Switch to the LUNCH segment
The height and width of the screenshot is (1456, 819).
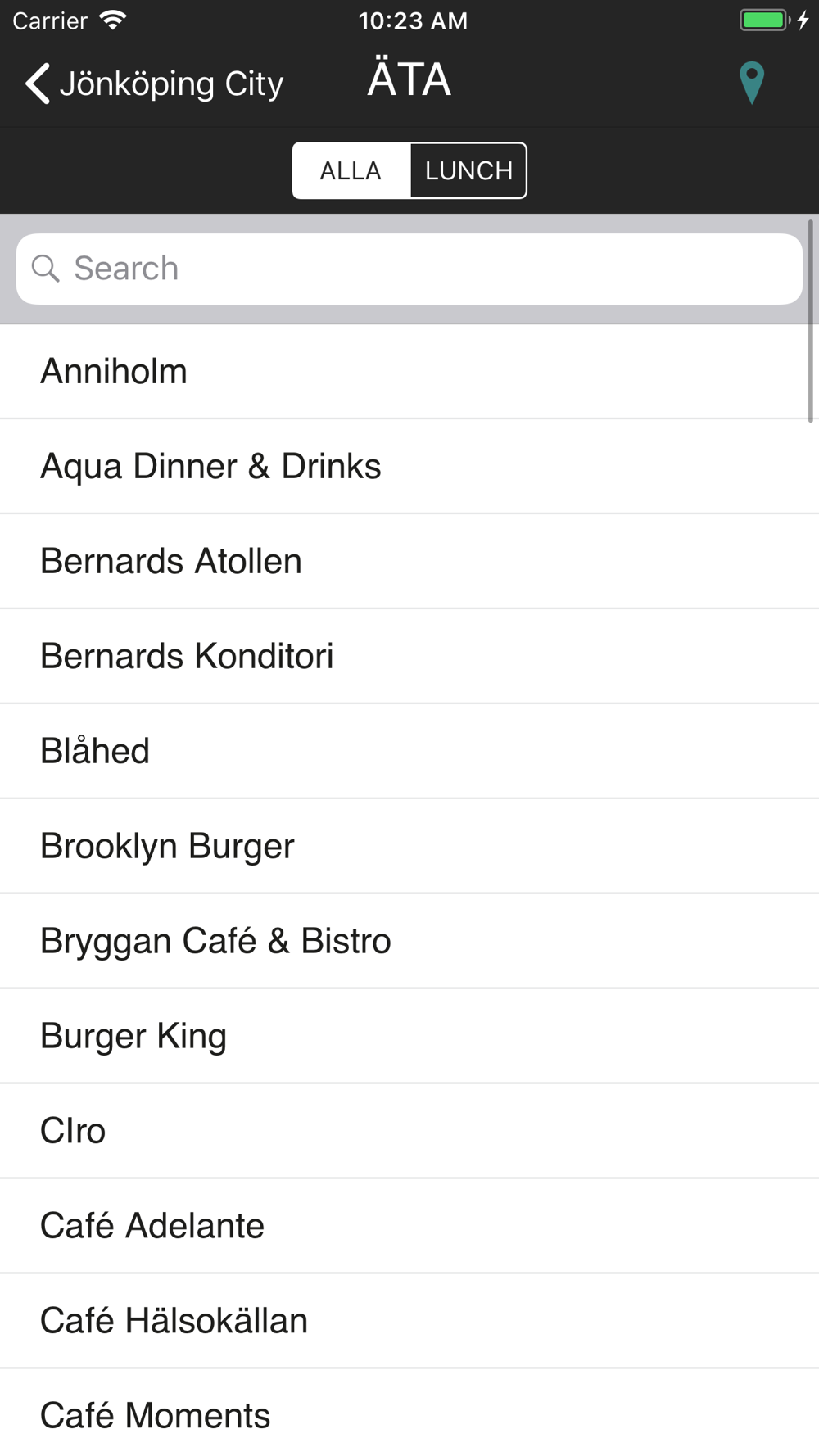tap(468, 170)
